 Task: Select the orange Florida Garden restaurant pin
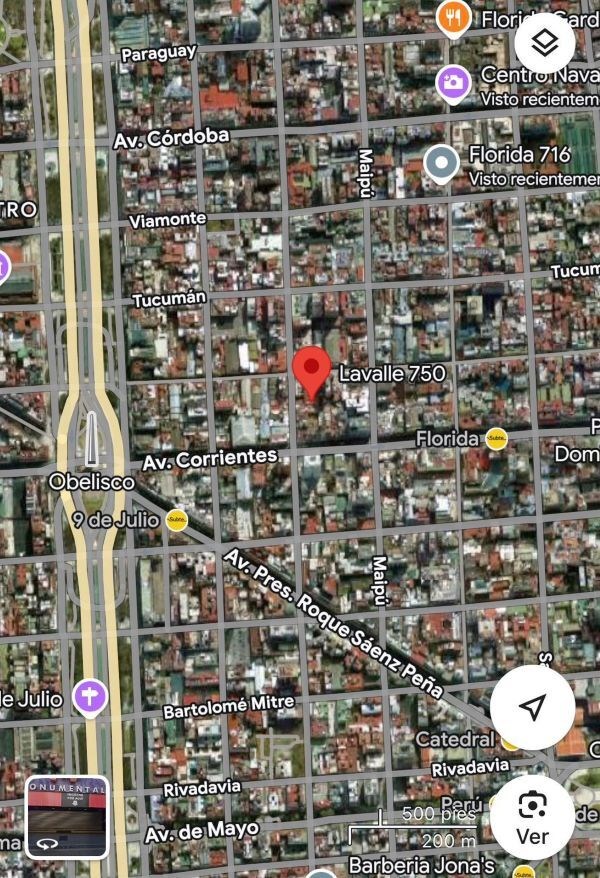coord(454,17)
